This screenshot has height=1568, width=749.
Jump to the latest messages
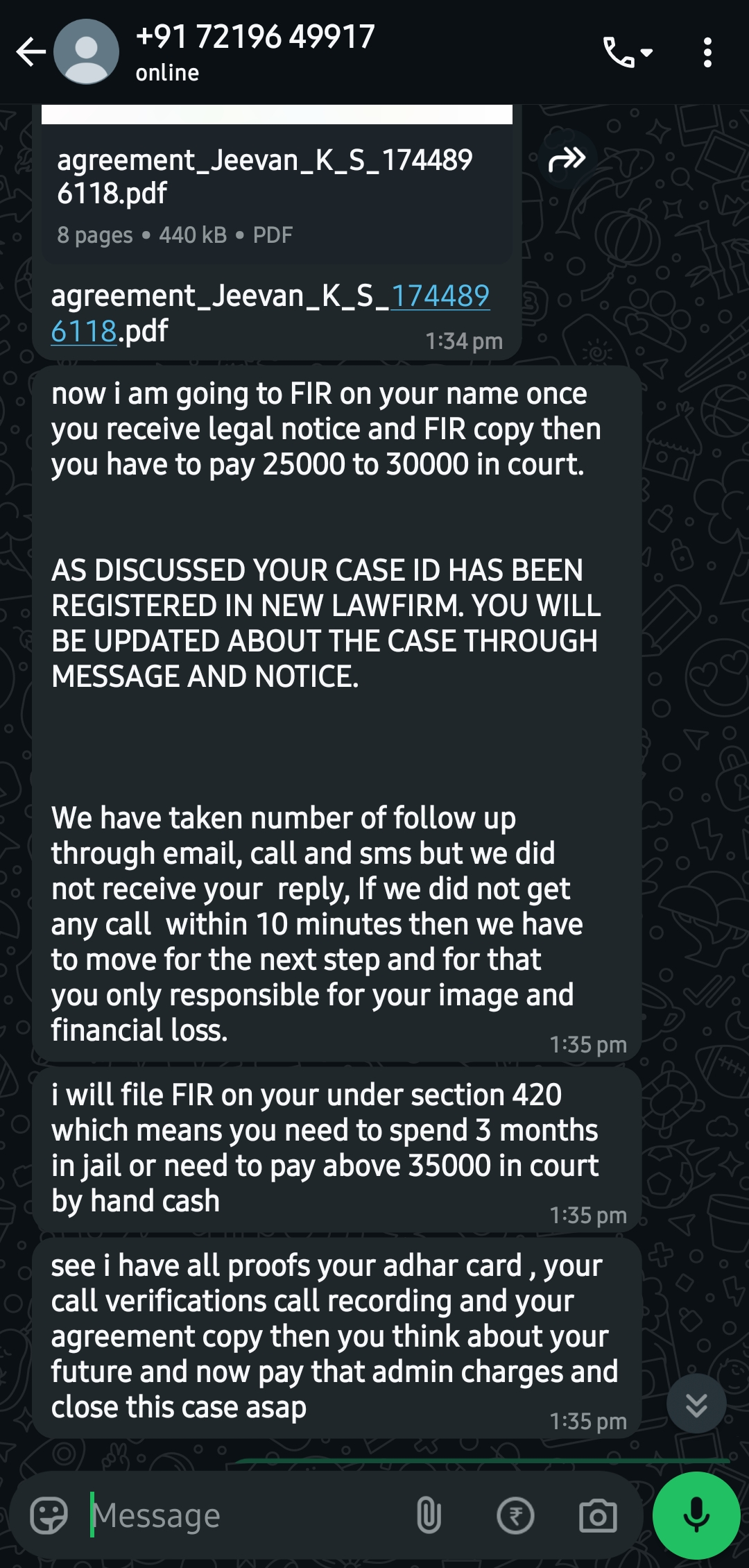[x=696, y=1404]
